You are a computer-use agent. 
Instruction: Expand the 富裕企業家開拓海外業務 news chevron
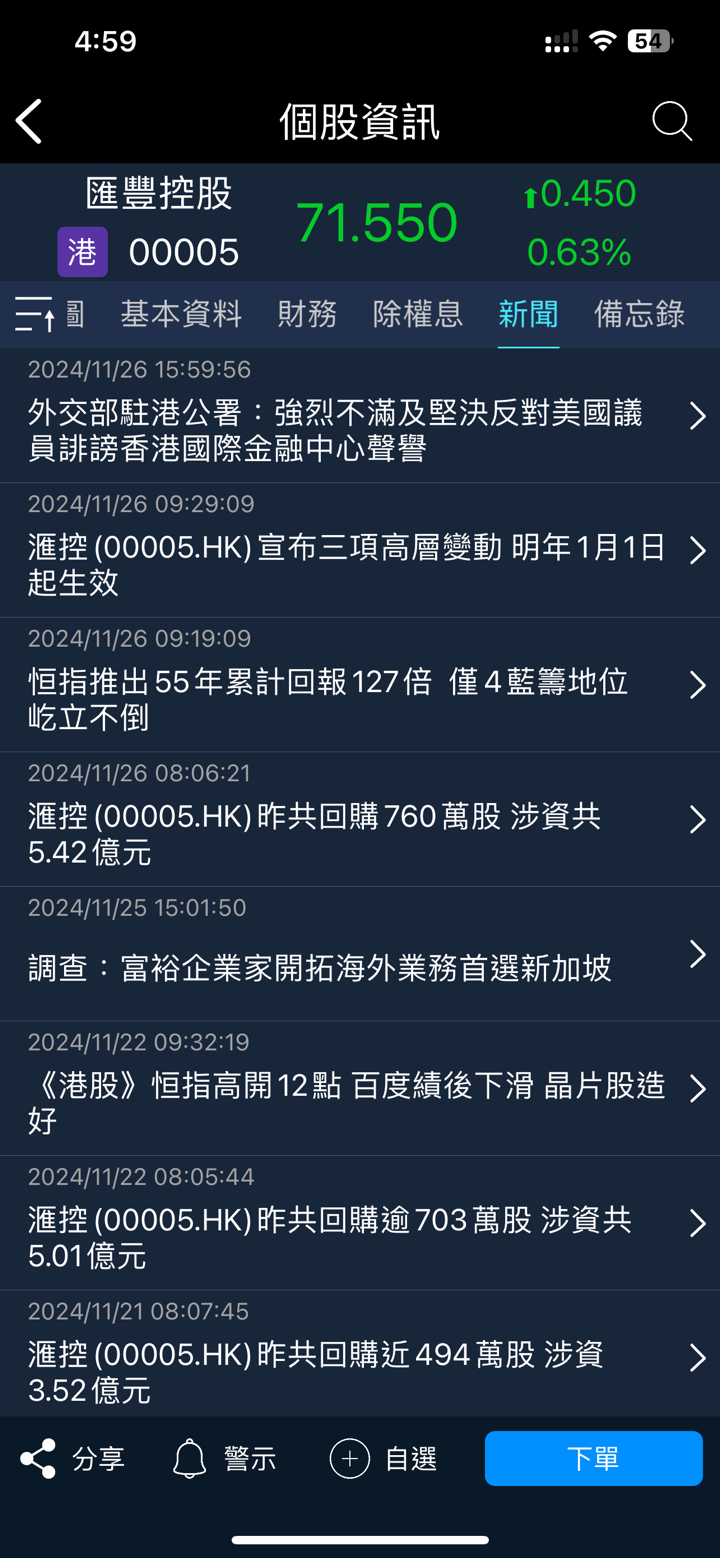697,953
